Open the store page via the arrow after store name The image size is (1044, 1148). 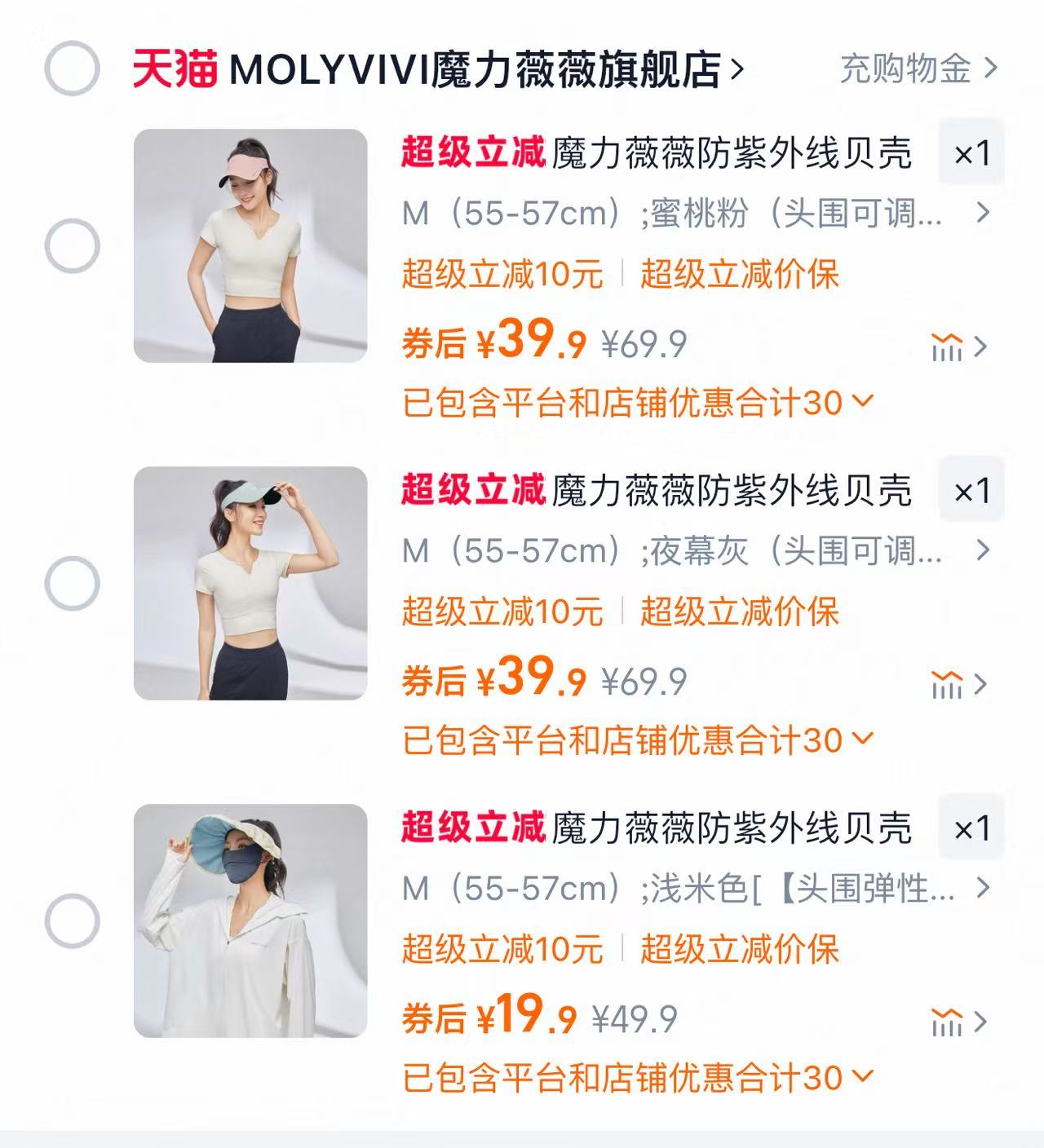(739, 72)
